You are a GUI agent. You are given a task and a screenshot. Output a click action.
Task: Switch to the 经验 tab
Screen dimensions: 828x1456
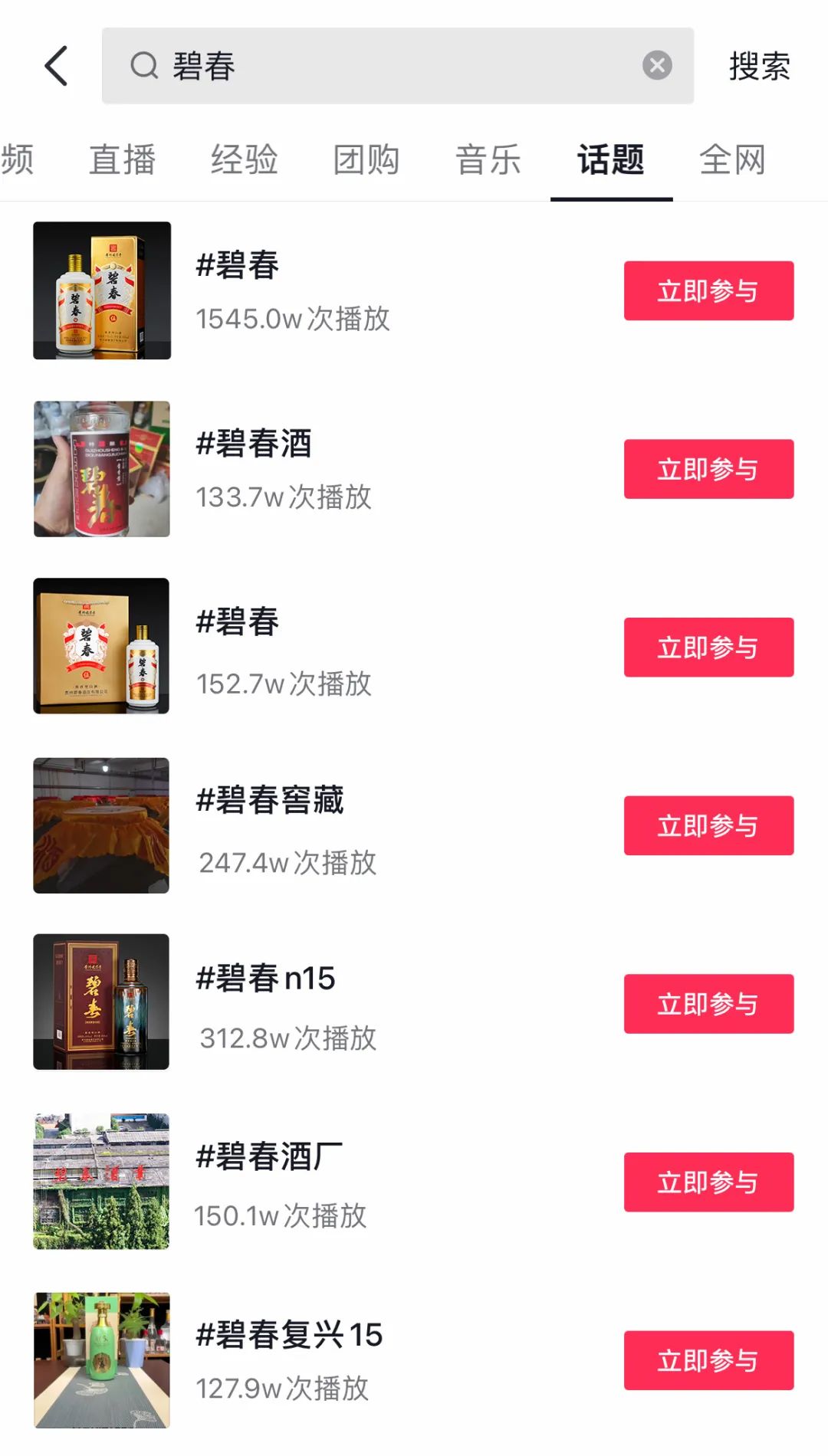pyautogui.click(x=244, y=160)
